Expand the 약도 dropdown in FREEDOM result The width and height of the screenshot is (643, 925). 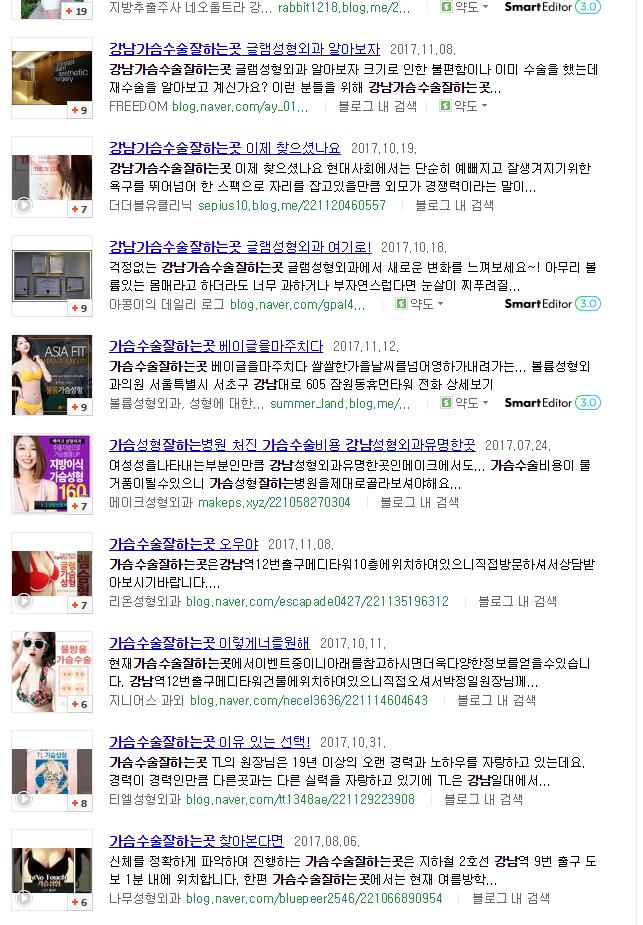(464, 106)
